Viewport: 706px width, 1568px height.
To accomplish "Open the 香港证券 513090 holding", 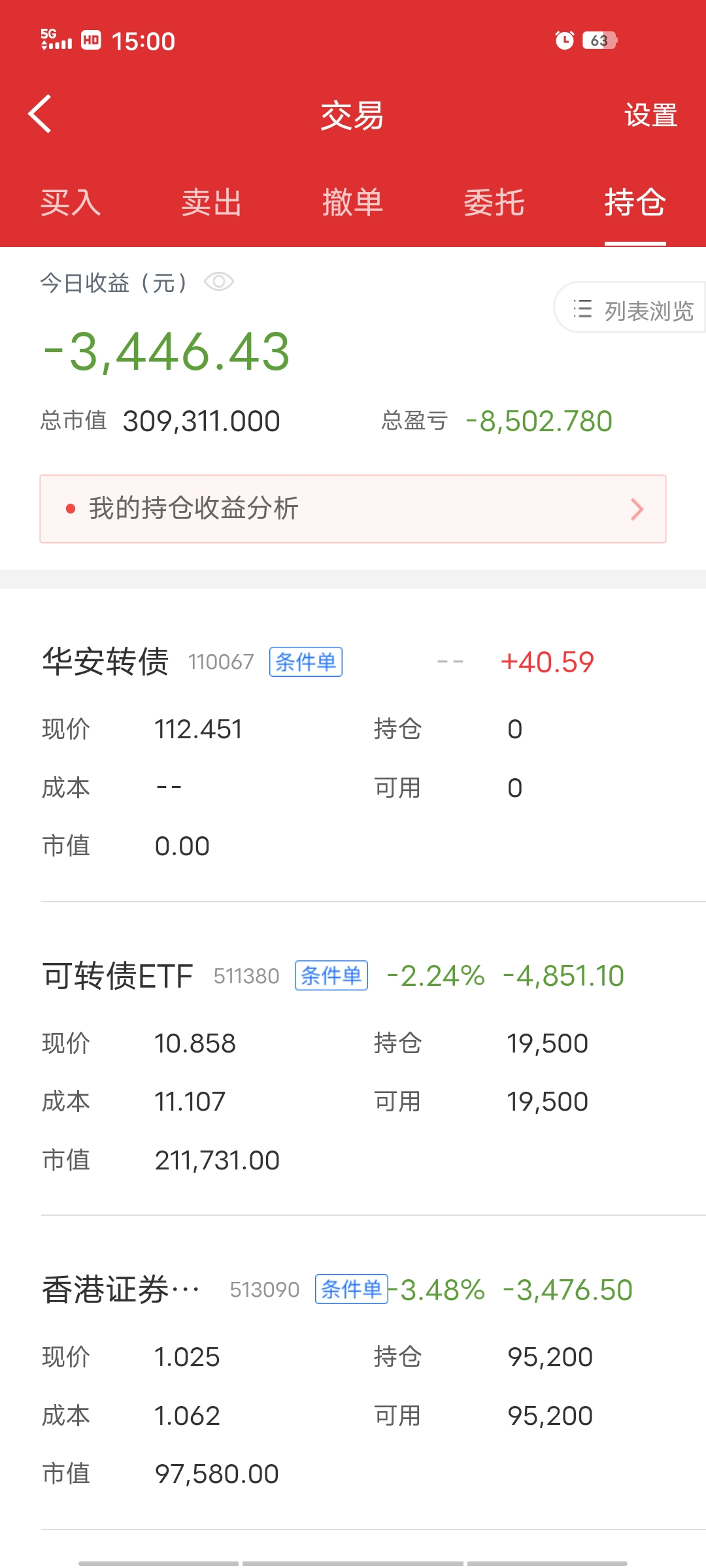I will click(121, 1290).
